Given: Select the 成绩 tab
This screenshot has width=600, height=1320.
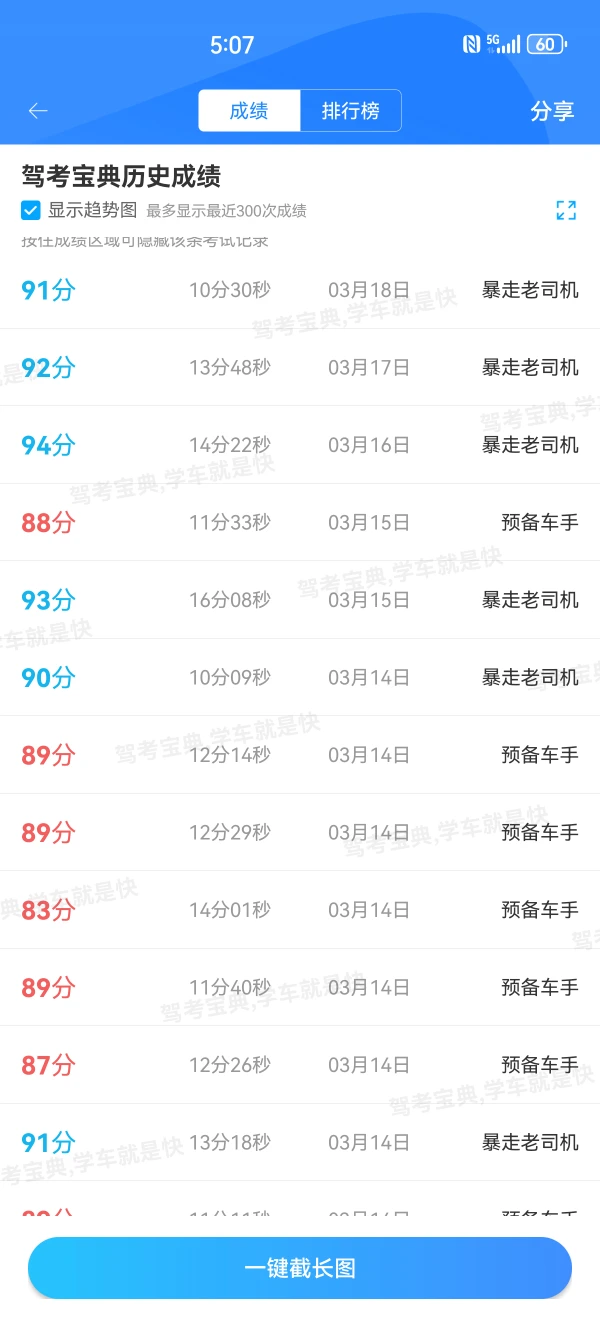Looking at the screenshot, I should (249, 111).
